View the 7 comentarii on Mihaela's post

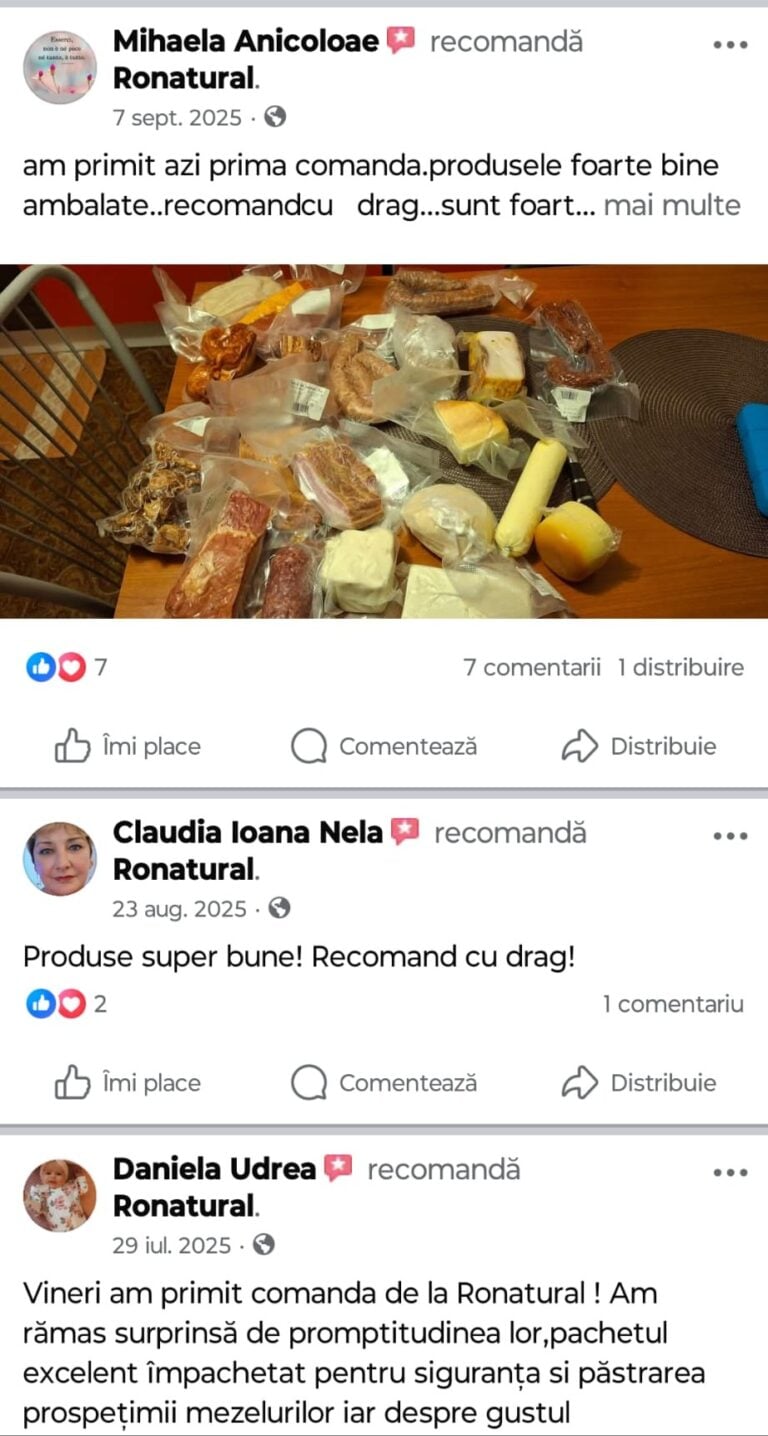(x=532, y=667)
